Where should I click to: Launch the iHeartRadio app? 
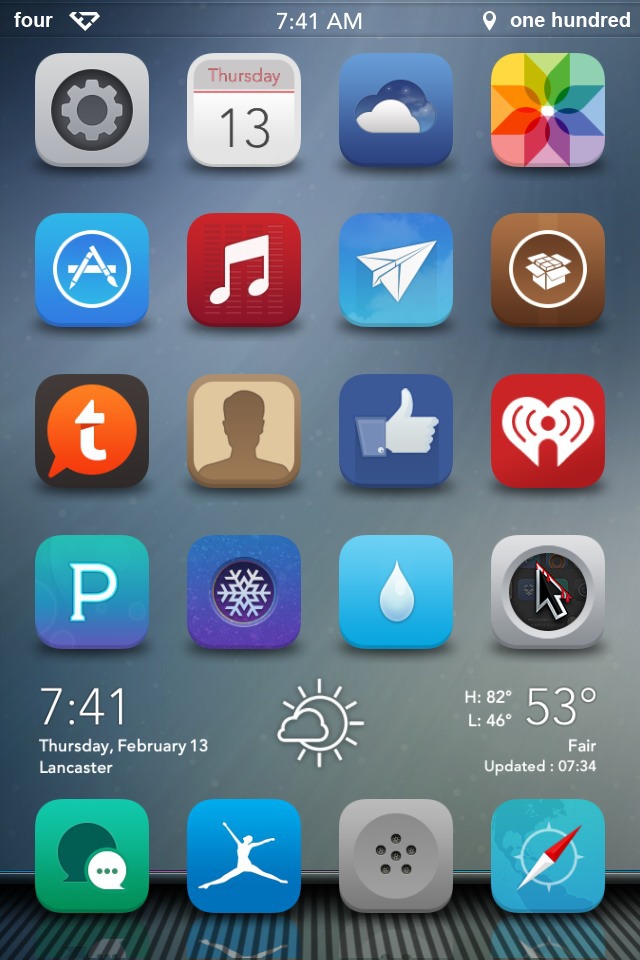point(548,431)
